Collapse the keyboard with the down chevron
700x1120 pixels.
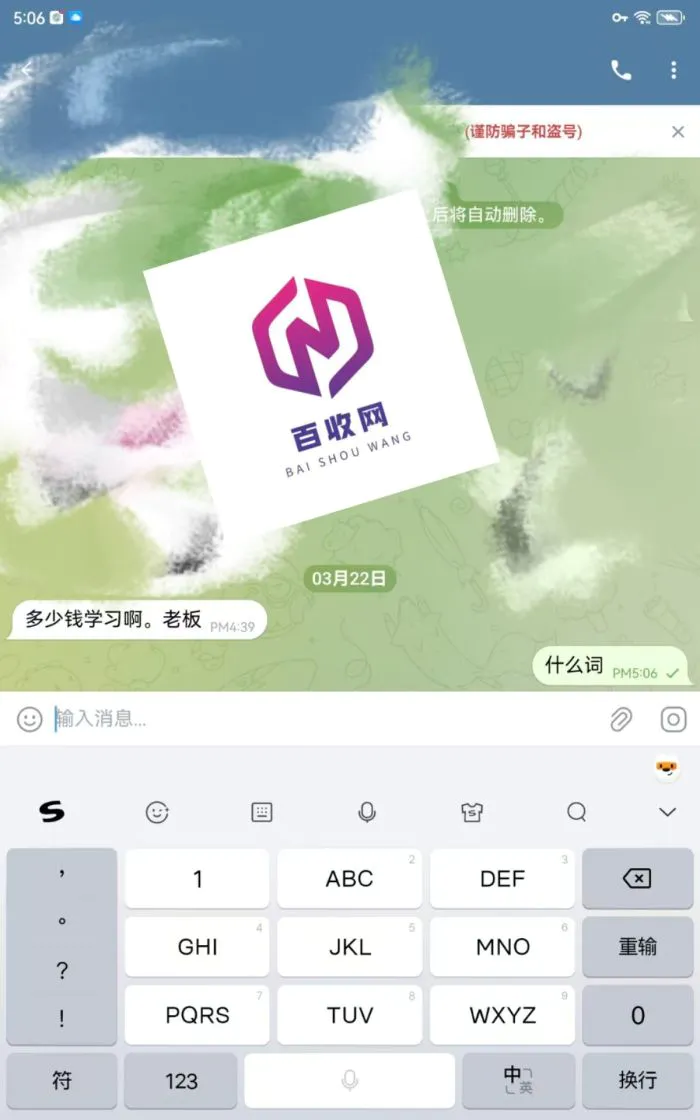668,812
